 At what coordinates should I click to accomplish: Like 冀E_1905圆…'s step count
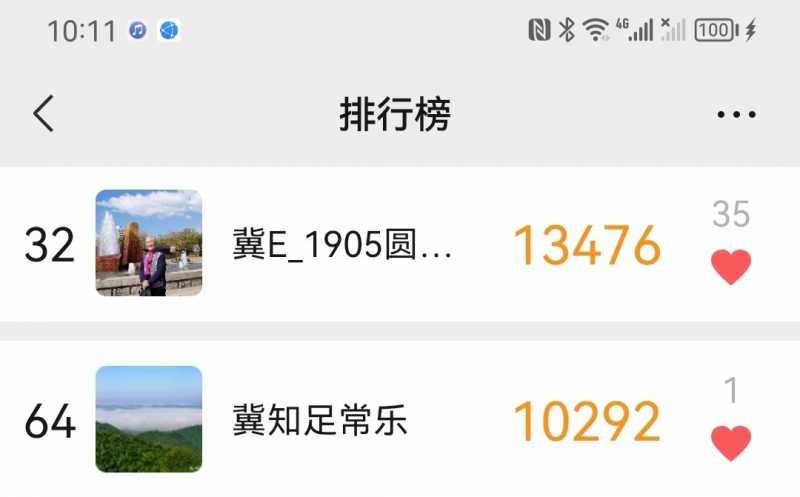730,267
